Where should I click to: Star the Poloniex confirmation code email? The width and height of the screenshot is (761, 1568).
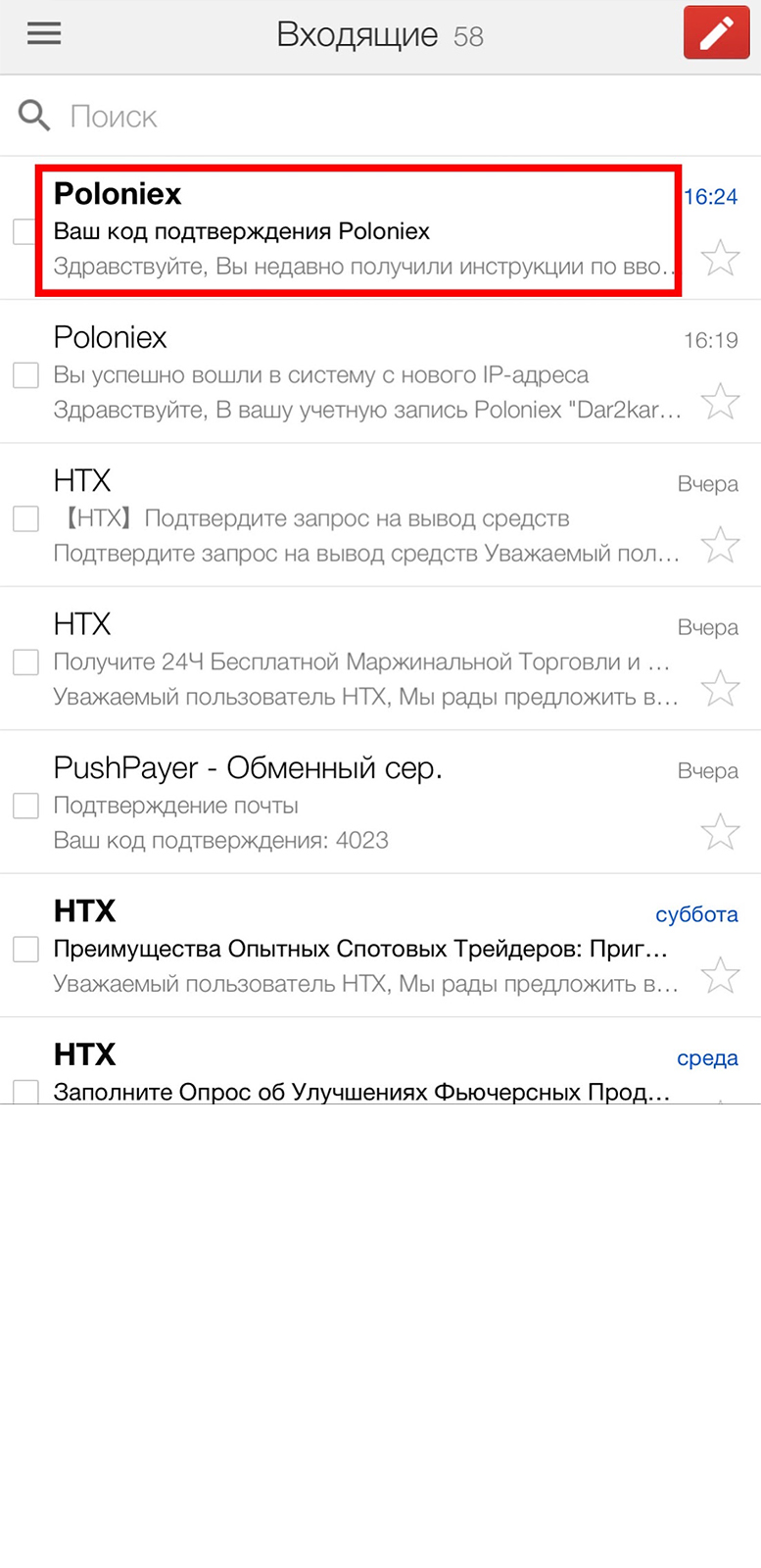pyautogui.click(x=720, y=258)
